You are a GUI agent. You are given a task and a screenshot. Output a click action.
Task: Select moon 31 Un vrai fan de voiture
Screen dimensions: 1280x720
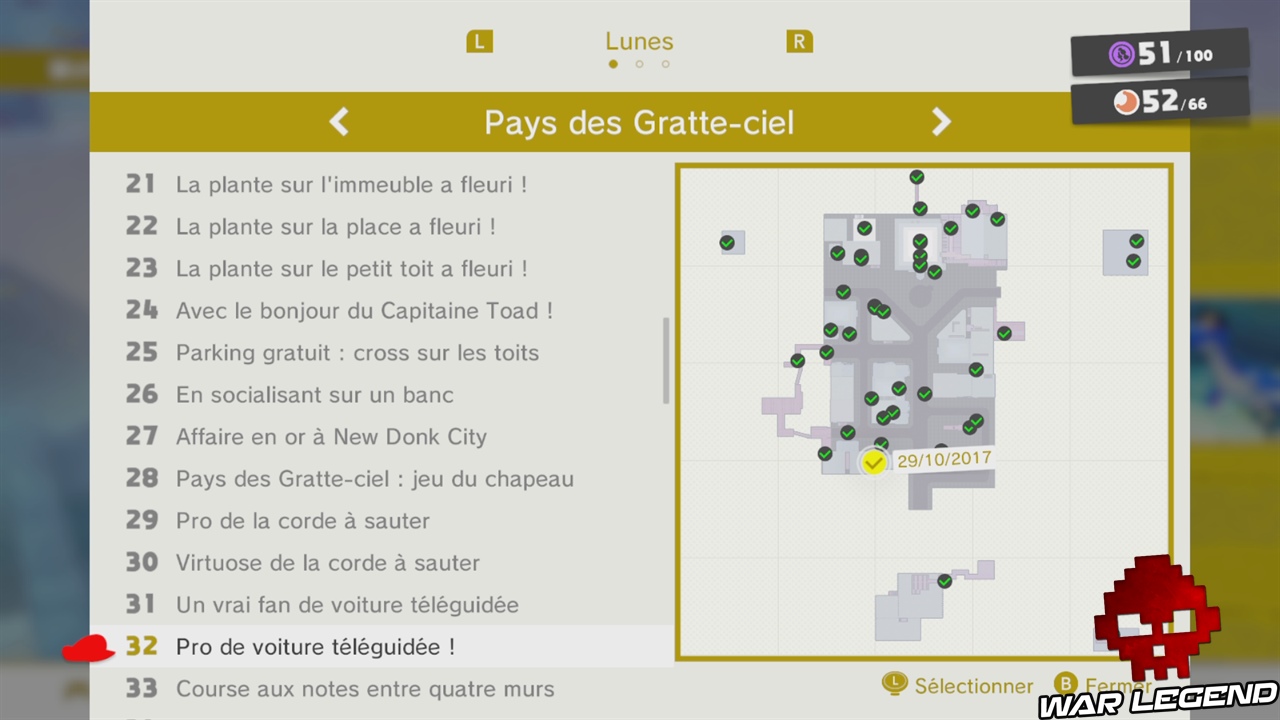(x=347, y=605)
